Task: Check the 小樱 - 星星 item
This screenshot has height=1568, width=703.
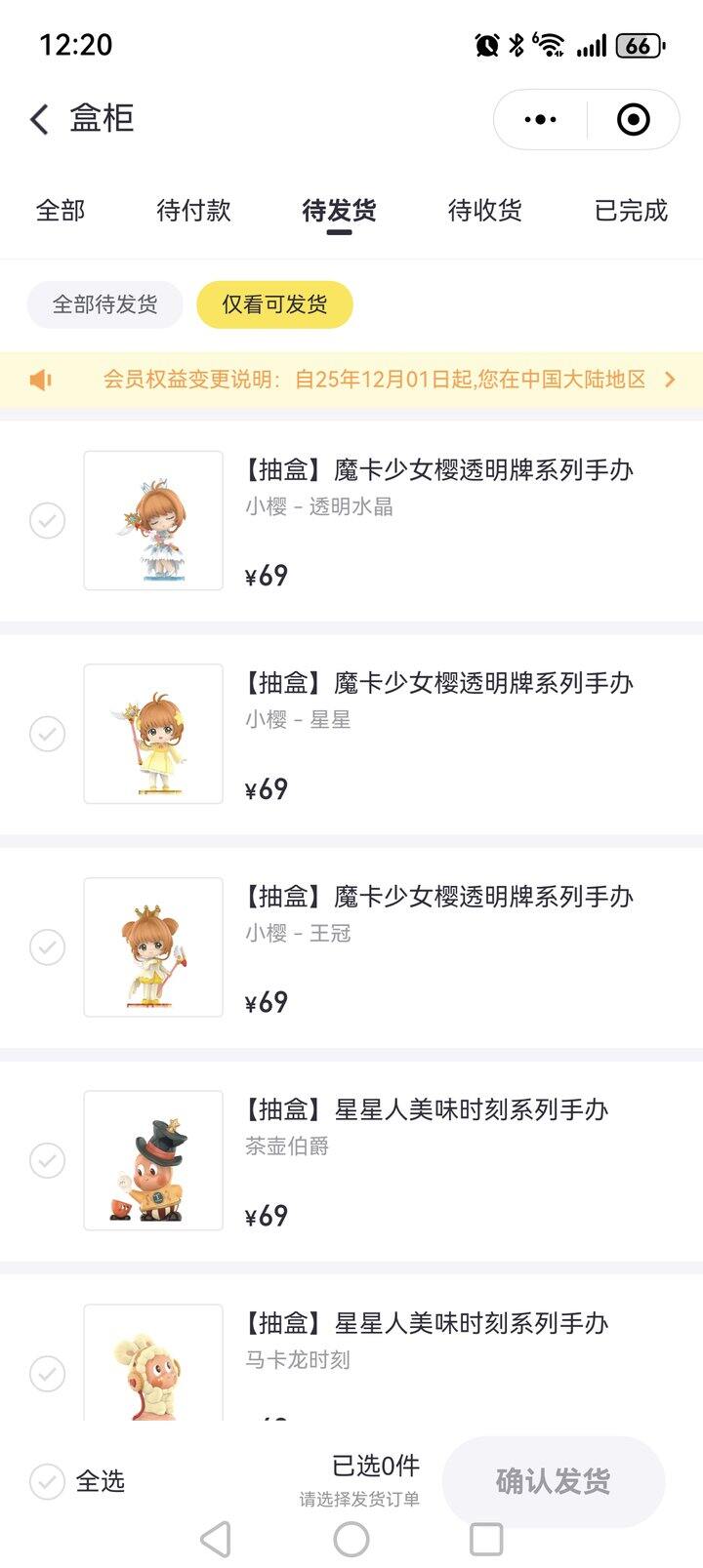Action: click(x=47, y=734)
